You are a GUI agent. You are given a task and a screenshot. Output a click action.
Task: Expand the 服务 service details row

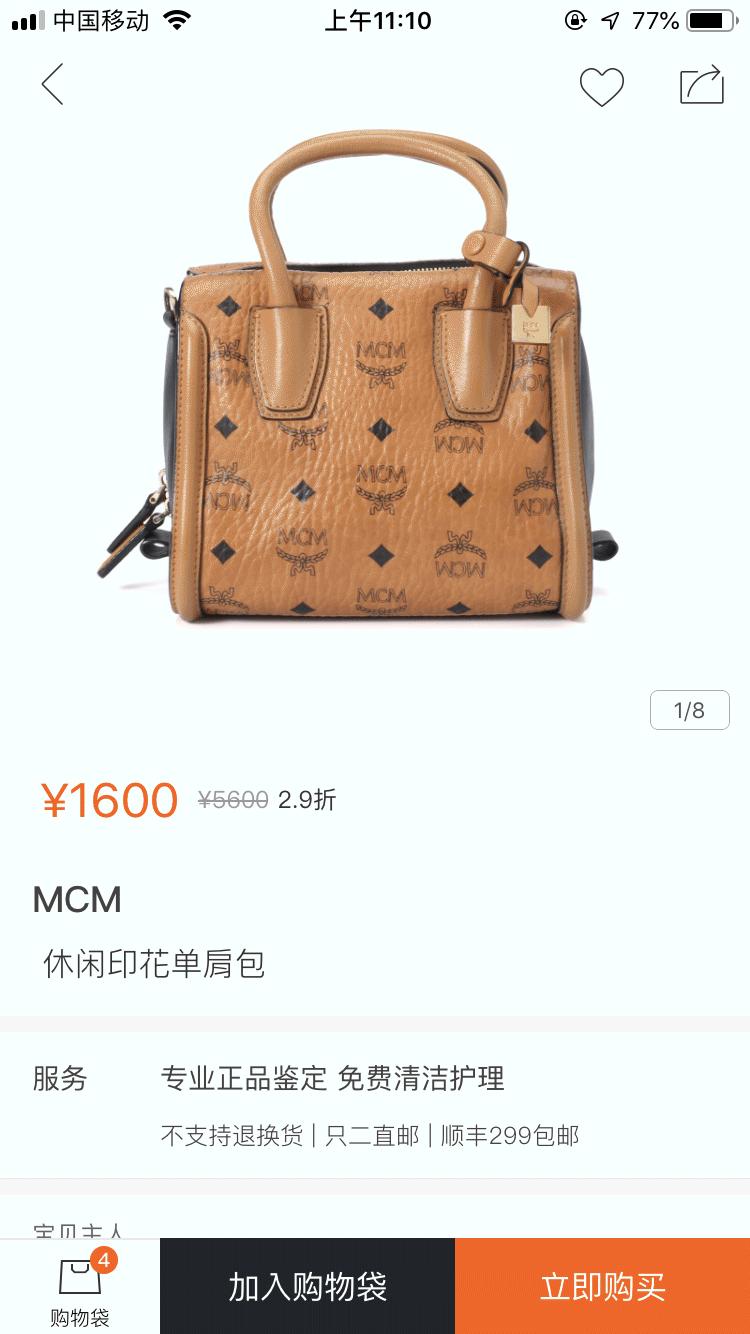pyautogui.click(x=60, y=1080)
